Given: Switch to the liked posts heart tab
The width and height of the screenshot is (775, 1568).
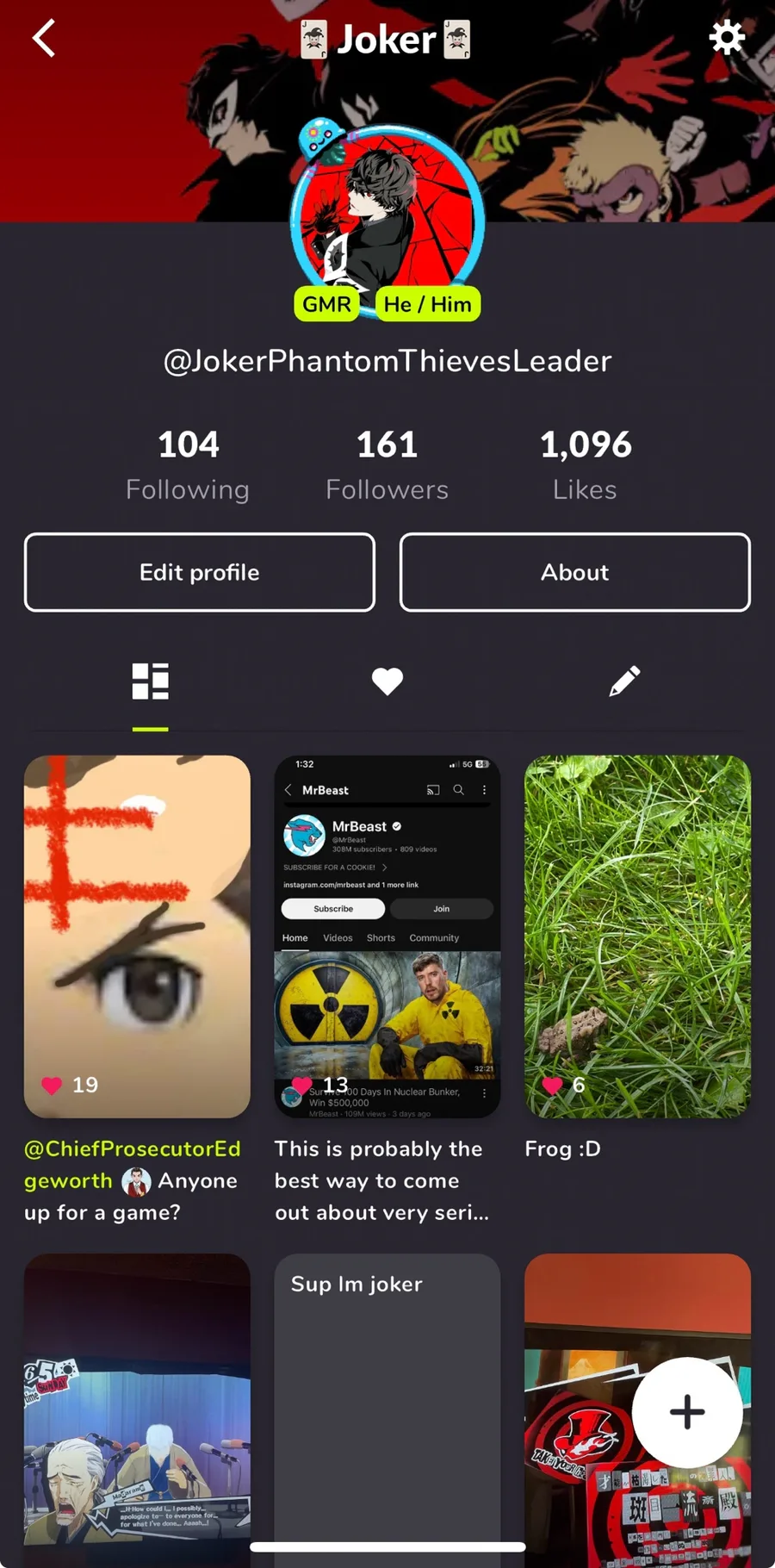Looking at the screenshot, I should pos(387,681).
